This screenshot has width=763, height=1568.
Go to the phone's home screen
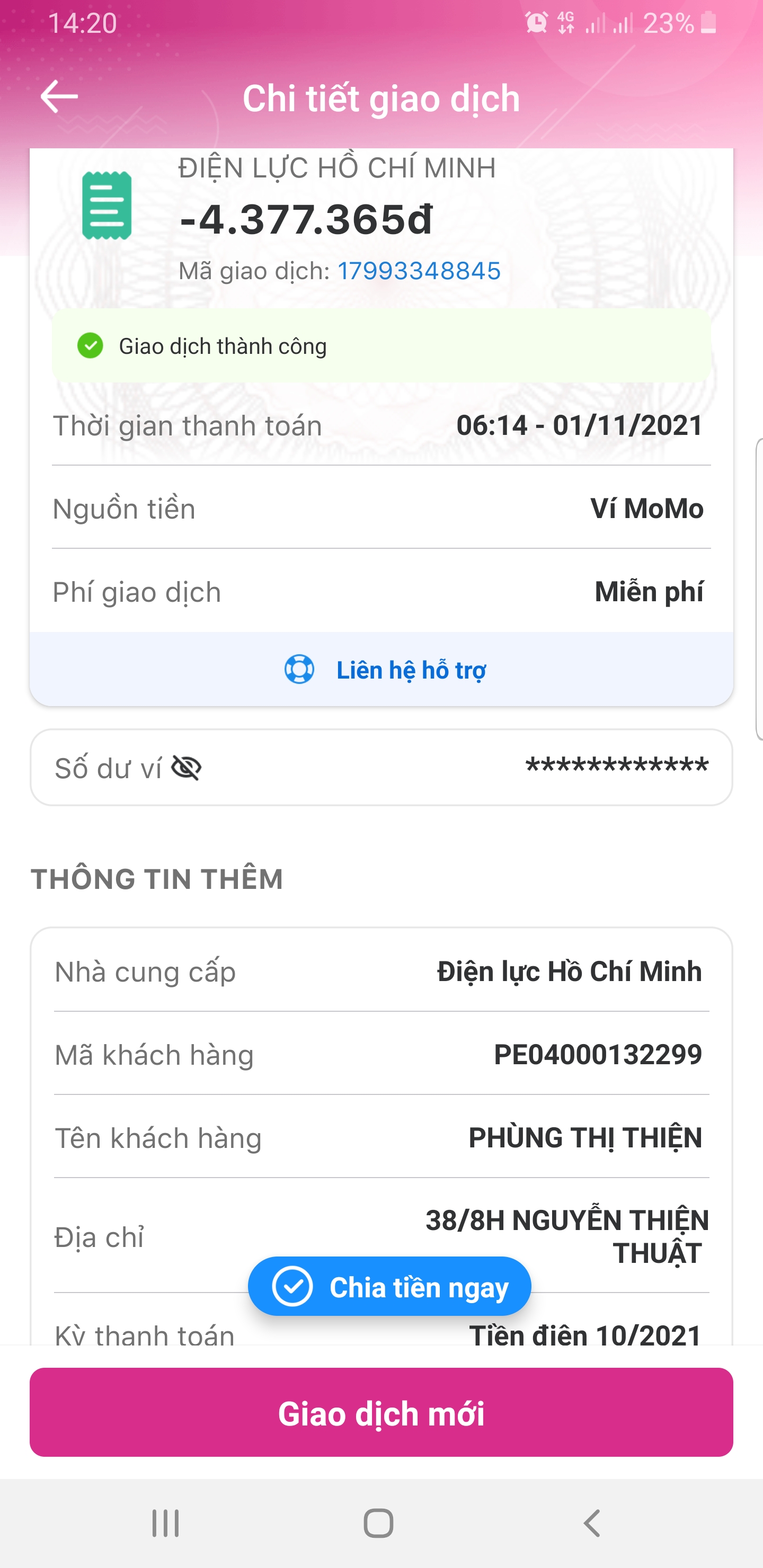(379, 1524)
